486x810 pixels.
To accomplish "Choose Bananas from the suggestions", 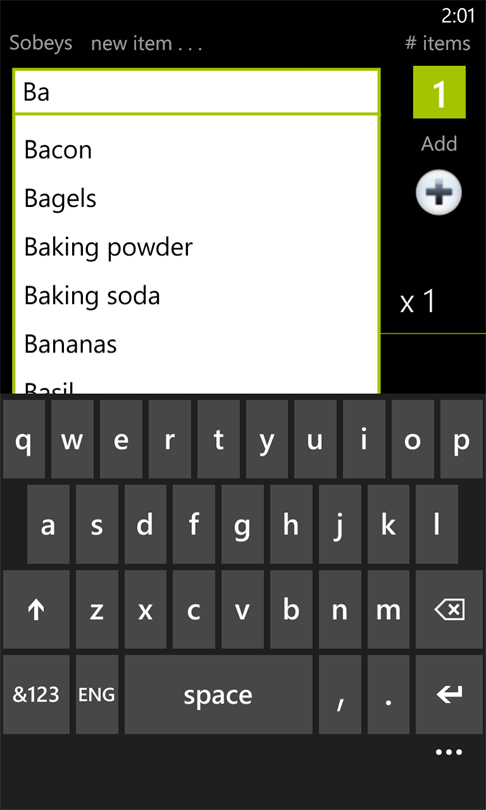I will click(196, 345).
